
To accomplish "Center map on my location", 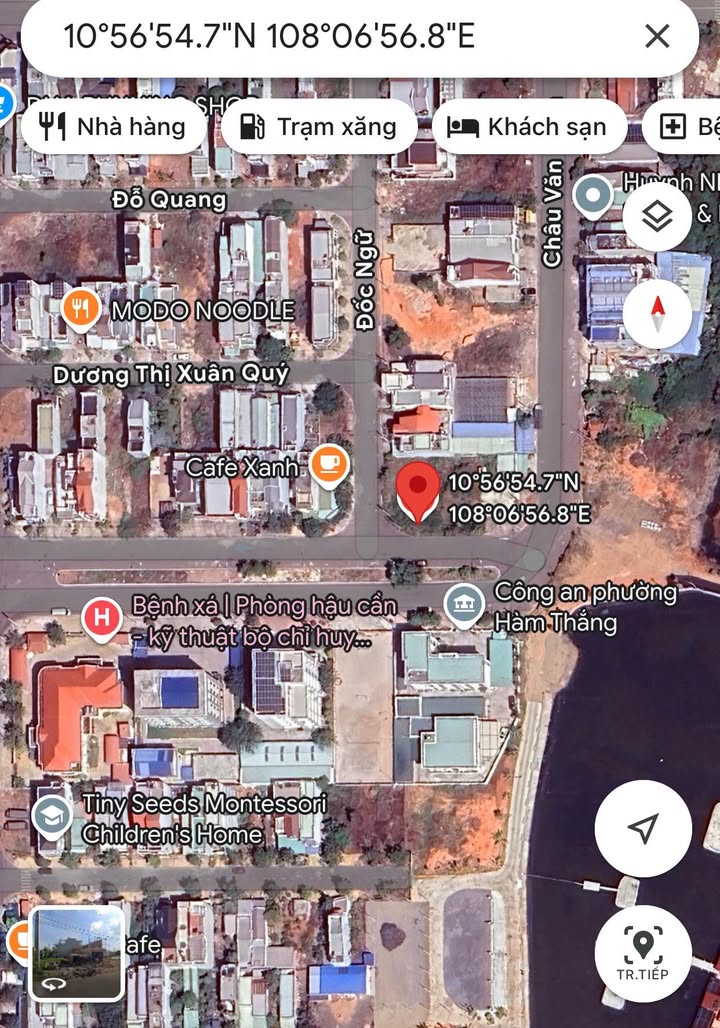I will (x=643, y=828).
